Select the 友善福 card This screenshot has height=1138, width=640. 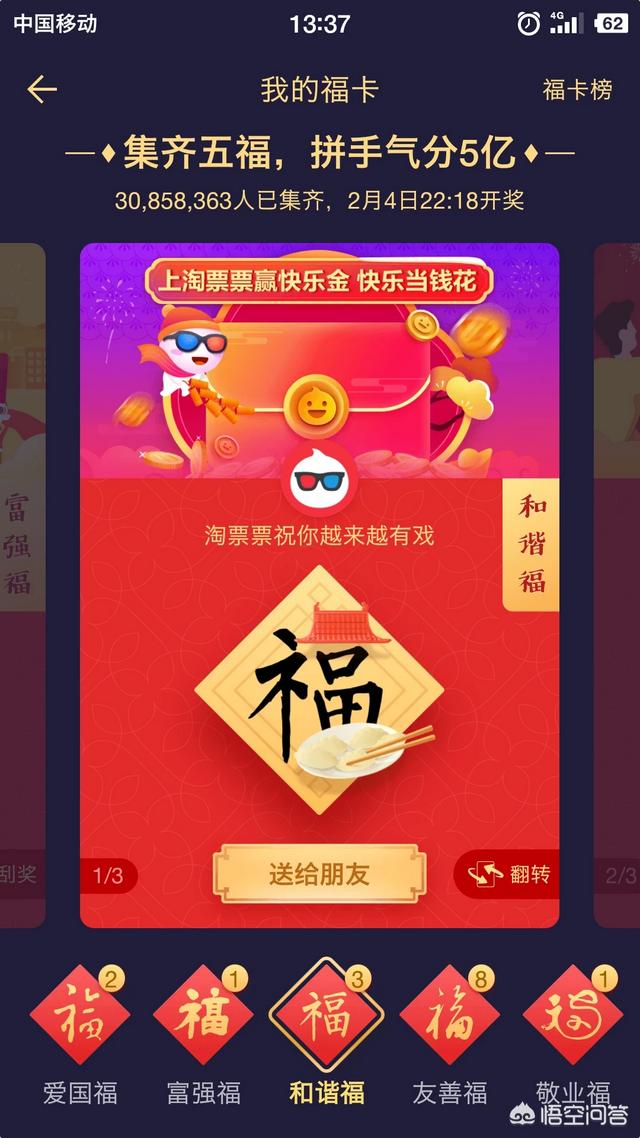pyautogui.click(x=449, y=1015)
